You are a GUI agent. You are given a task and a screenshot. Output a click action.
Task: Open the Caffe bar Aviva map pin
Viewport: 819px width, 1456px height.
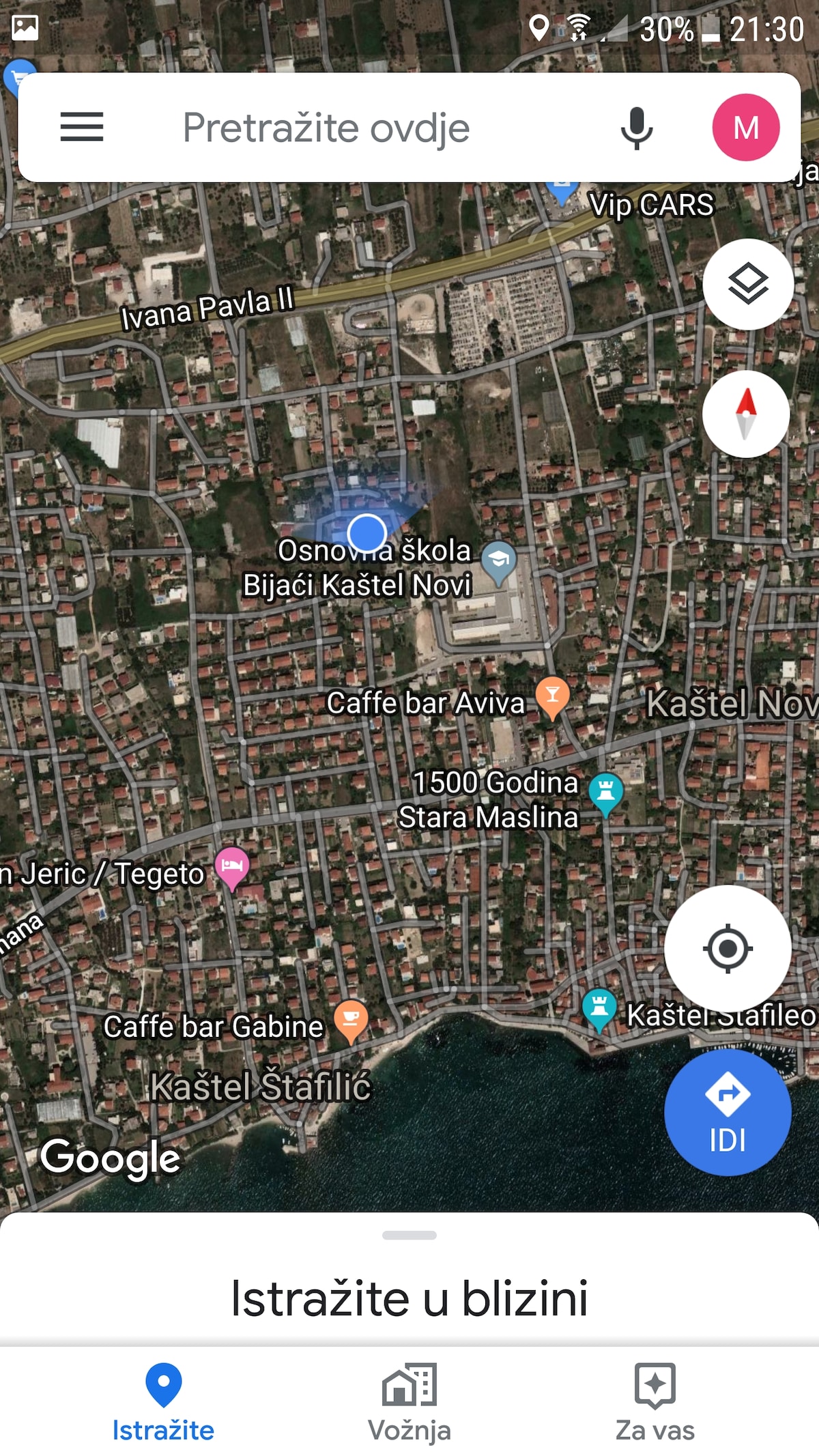[553, 698]
